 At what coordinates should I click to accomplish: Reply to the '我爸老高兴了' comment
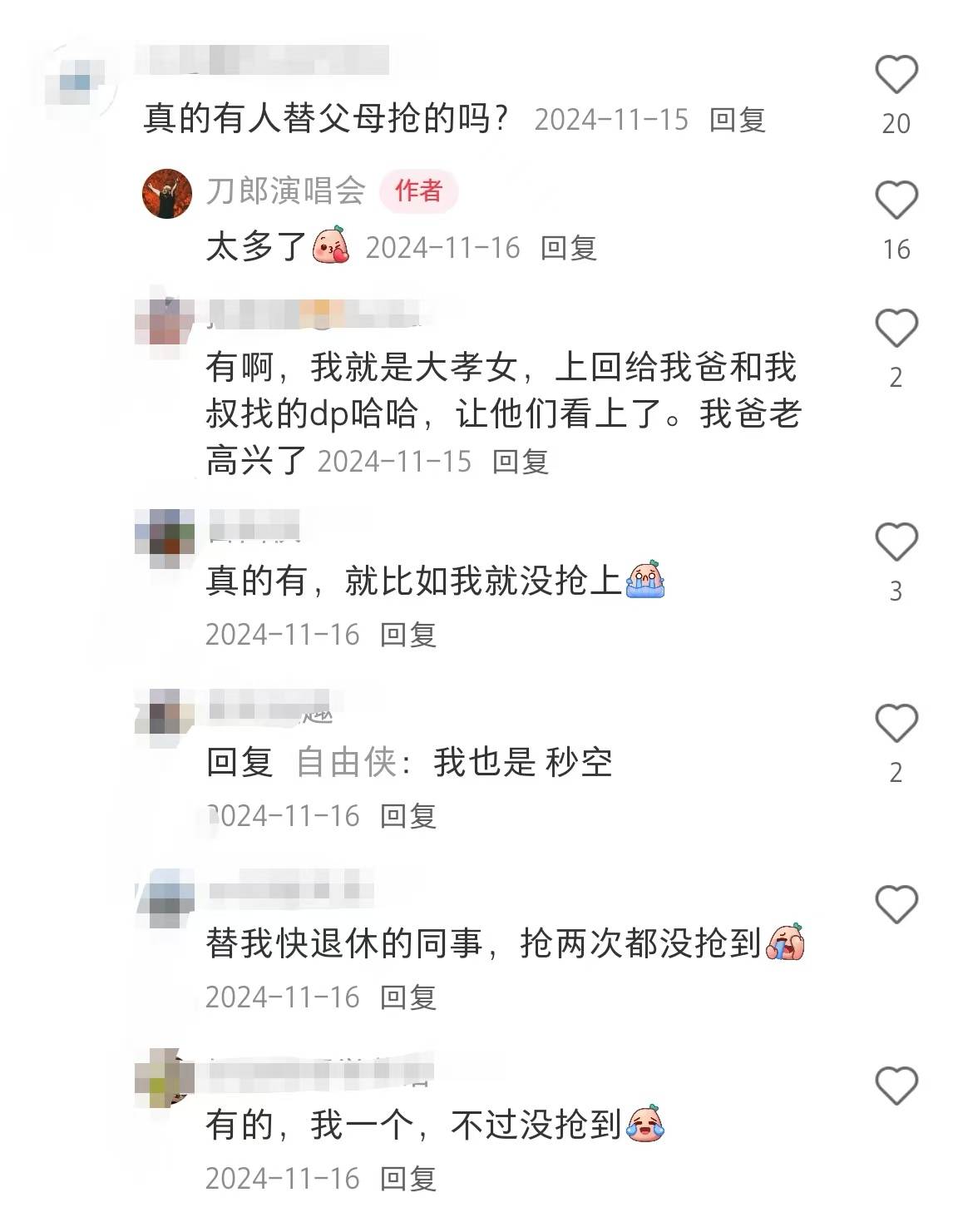coord(520,462)
